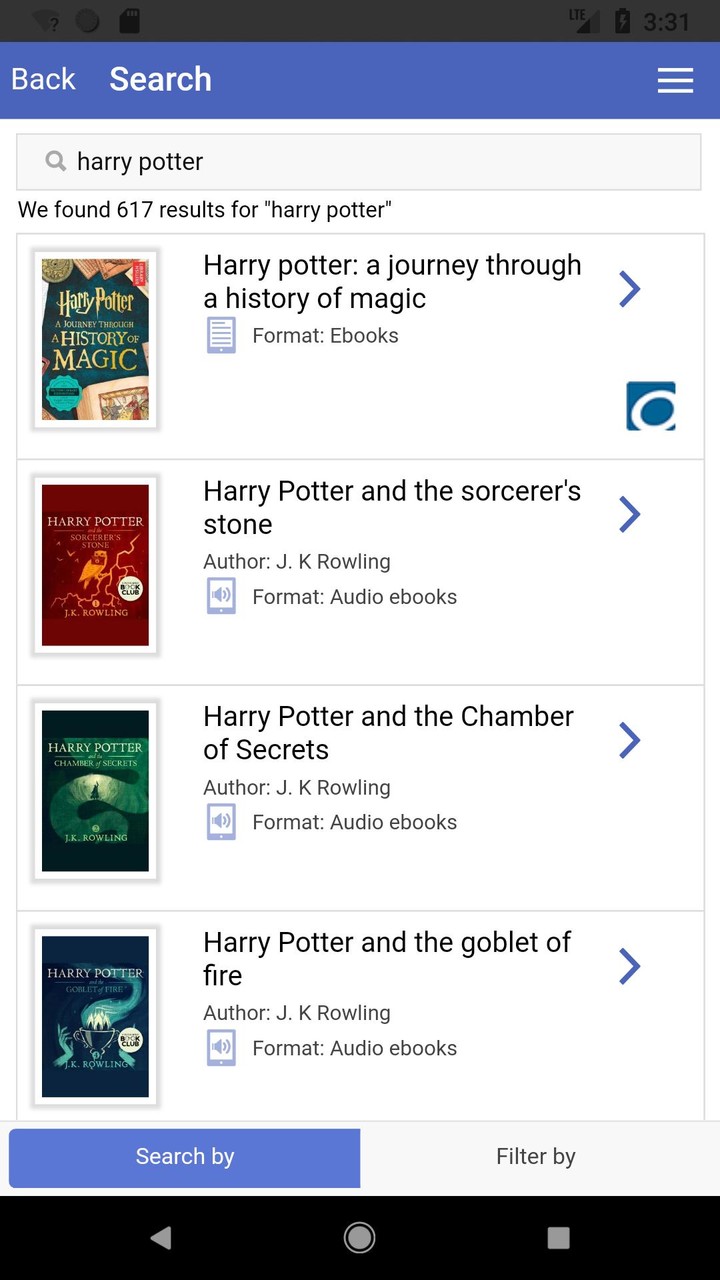Click the Audio ebooks icon on Goblet of Fire
The width and height of the screenshot is (720, 1280).
219,1048
